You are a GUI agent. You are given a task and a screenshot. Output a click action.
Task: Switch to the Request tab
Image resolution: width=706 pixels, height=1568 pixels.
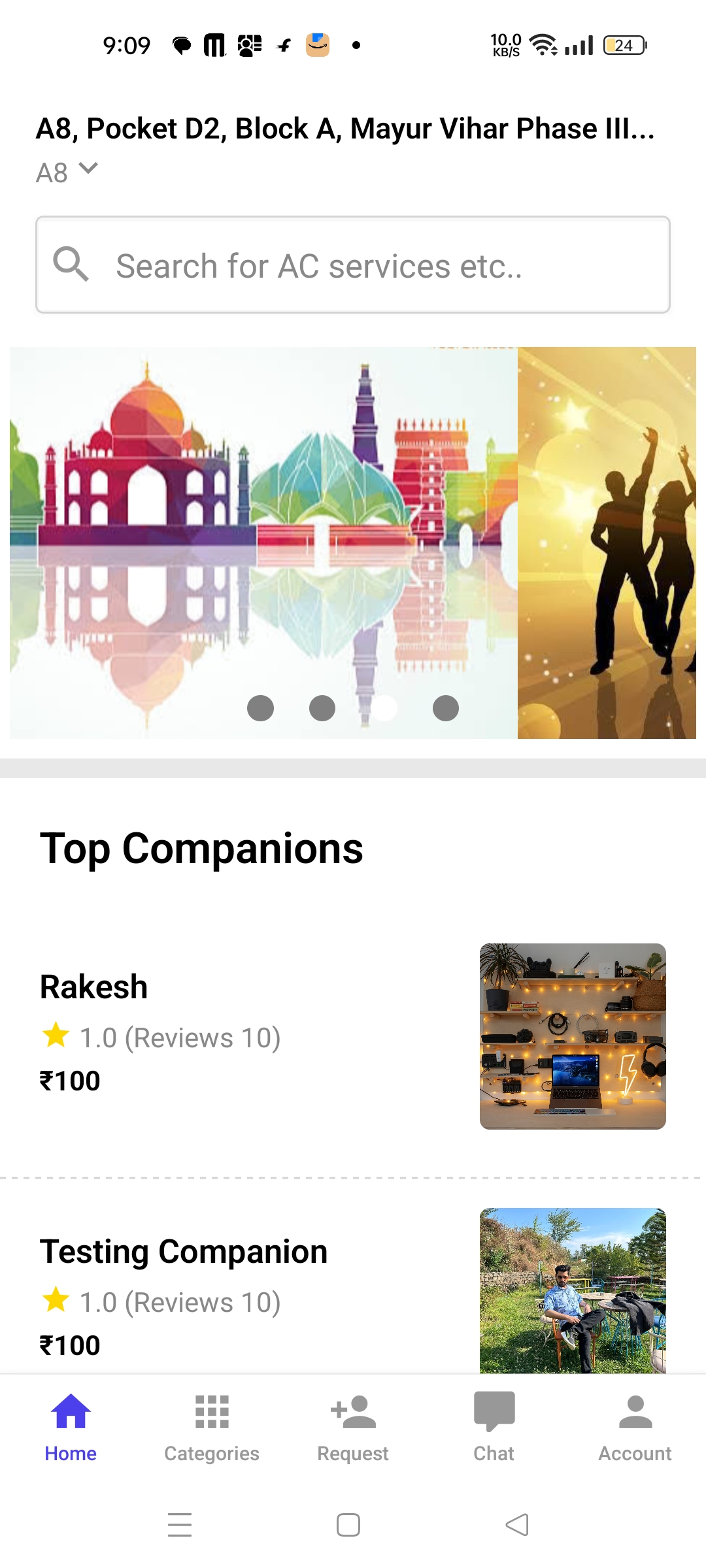[353, 1428]
